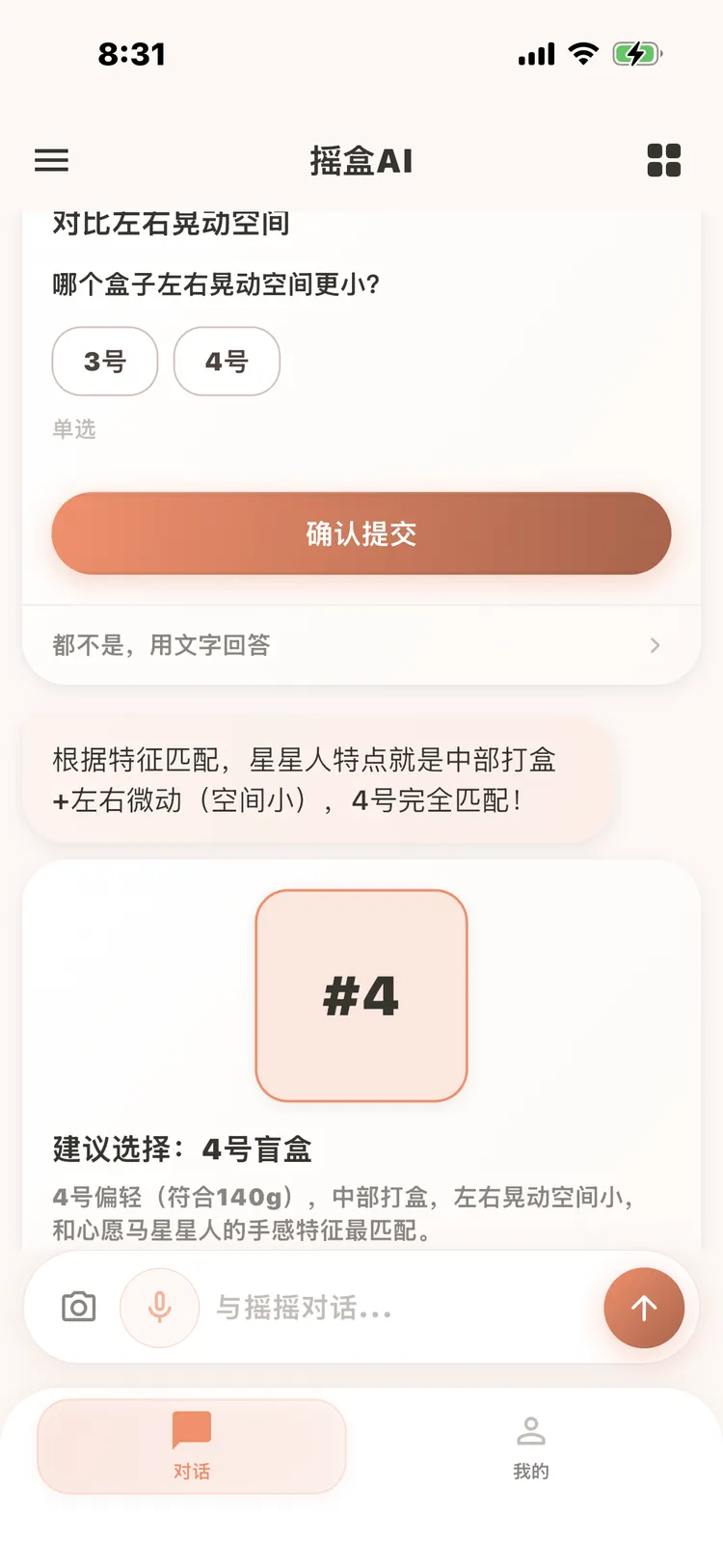Send the message using the arrow button
The image size is (723, 1568).
point(644,1307)
